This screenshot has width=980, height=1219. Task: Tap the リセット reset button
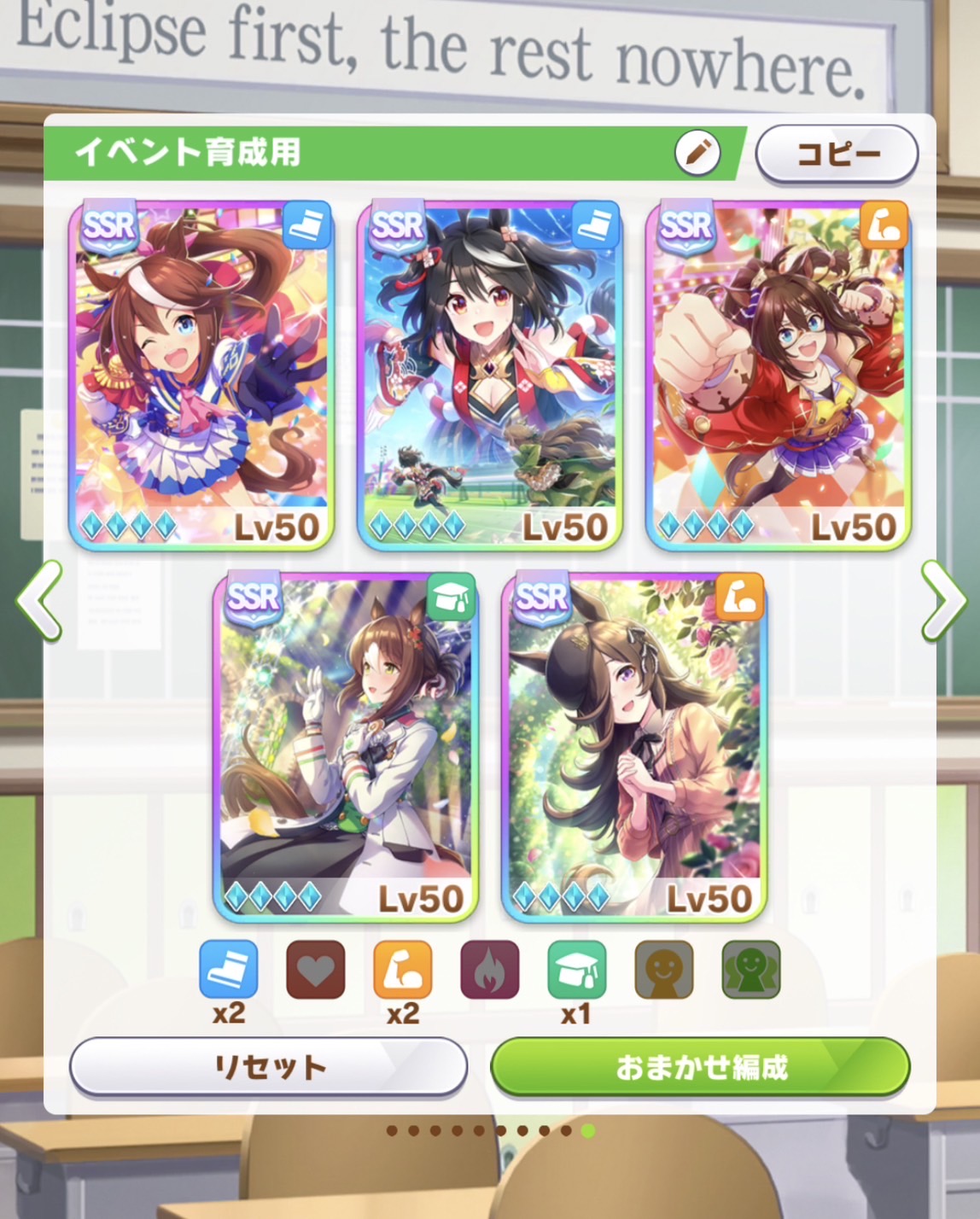point(268,1066)
